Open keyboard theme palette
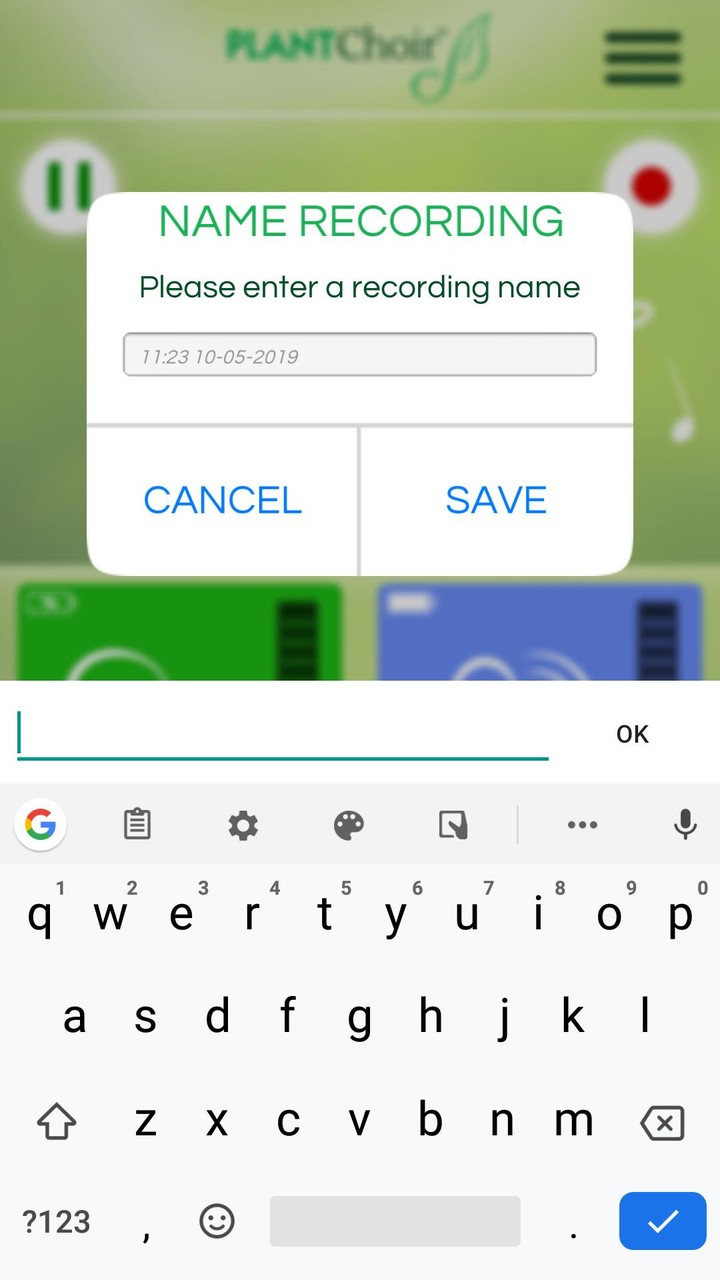The width and height of the screenshot is (720, 1280). tap(349, 825)
